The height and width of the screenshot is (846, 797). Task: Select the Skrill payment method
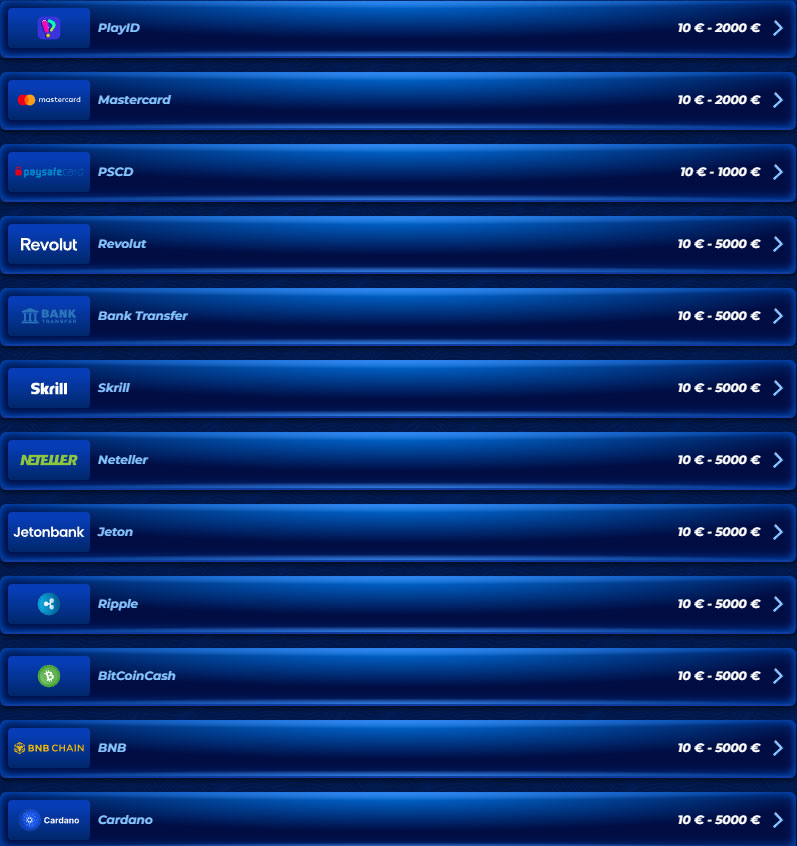(398, 388)
